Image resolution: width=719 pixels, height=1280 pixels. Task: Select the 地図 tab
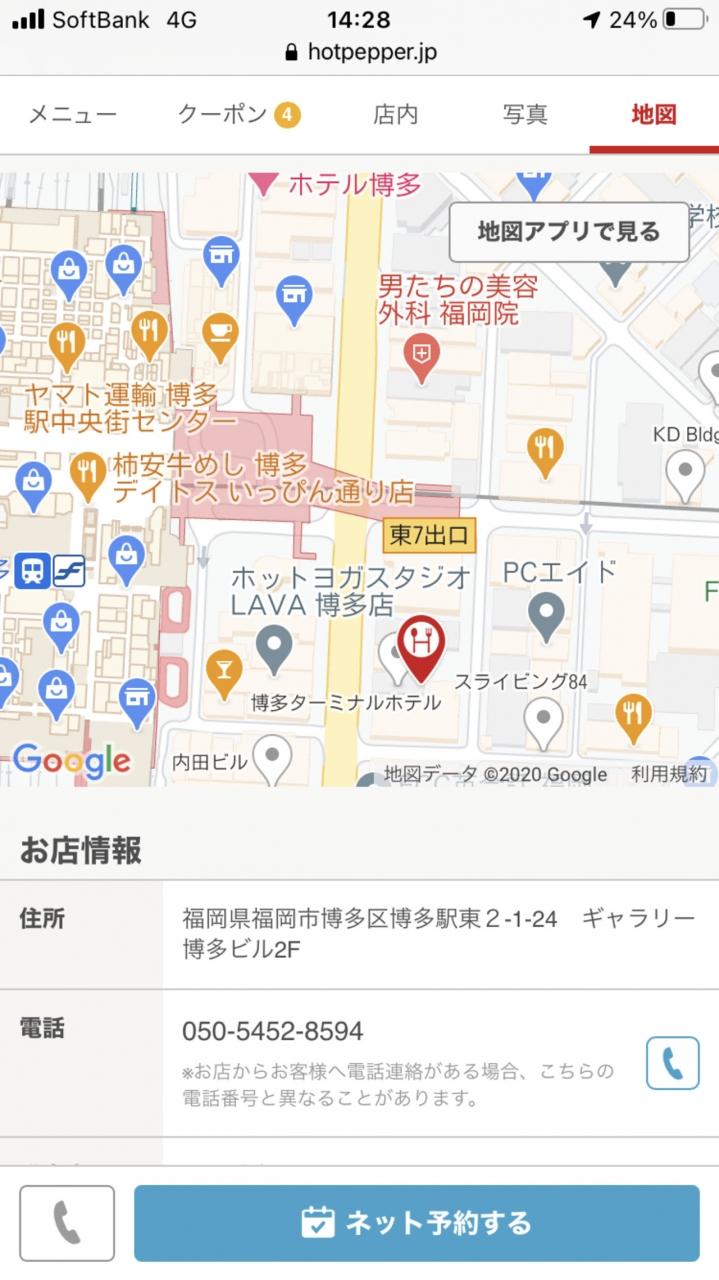coord(654,114)
